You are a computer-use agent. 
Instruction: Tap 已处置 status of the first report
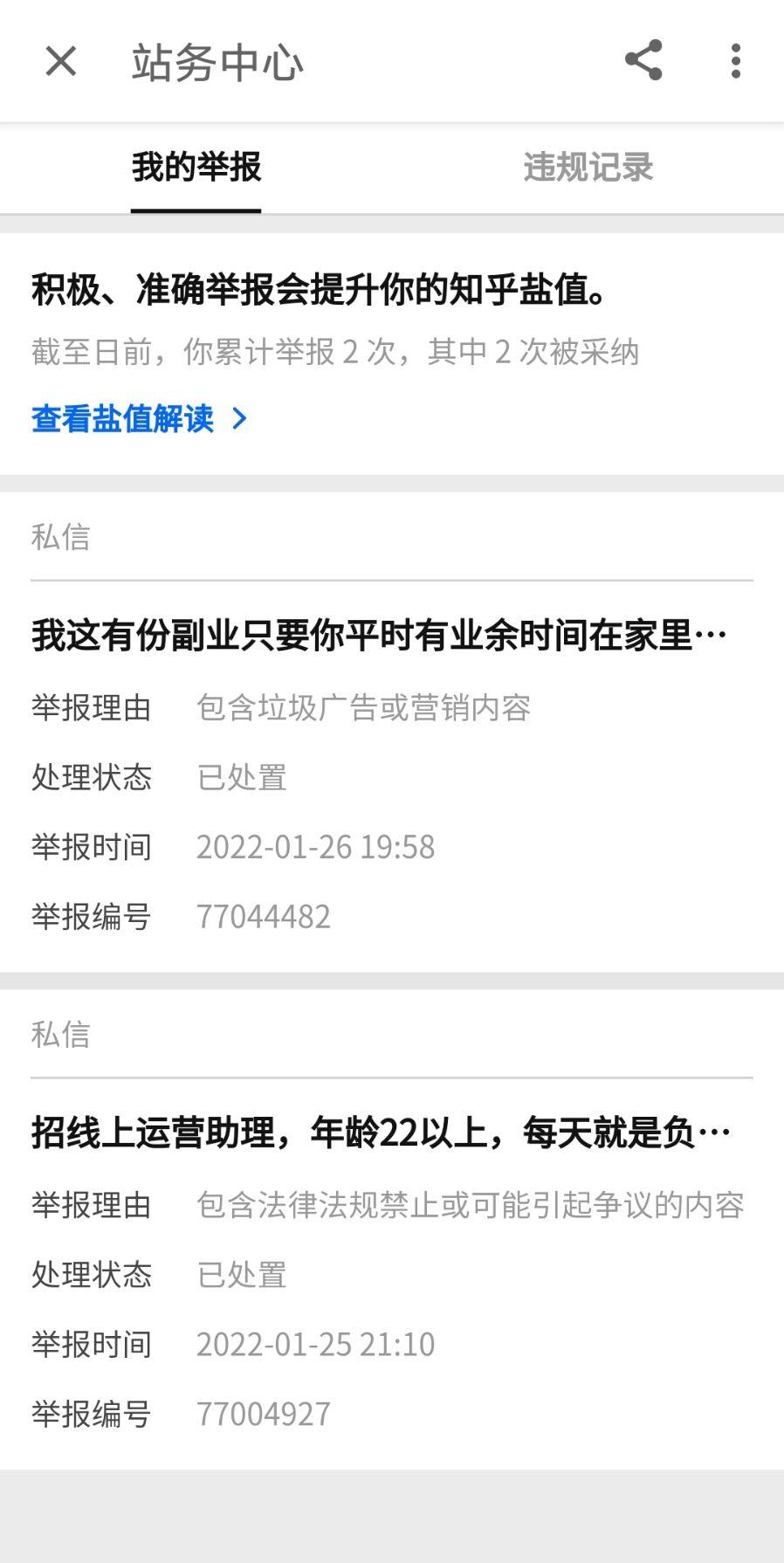(242, 777)
